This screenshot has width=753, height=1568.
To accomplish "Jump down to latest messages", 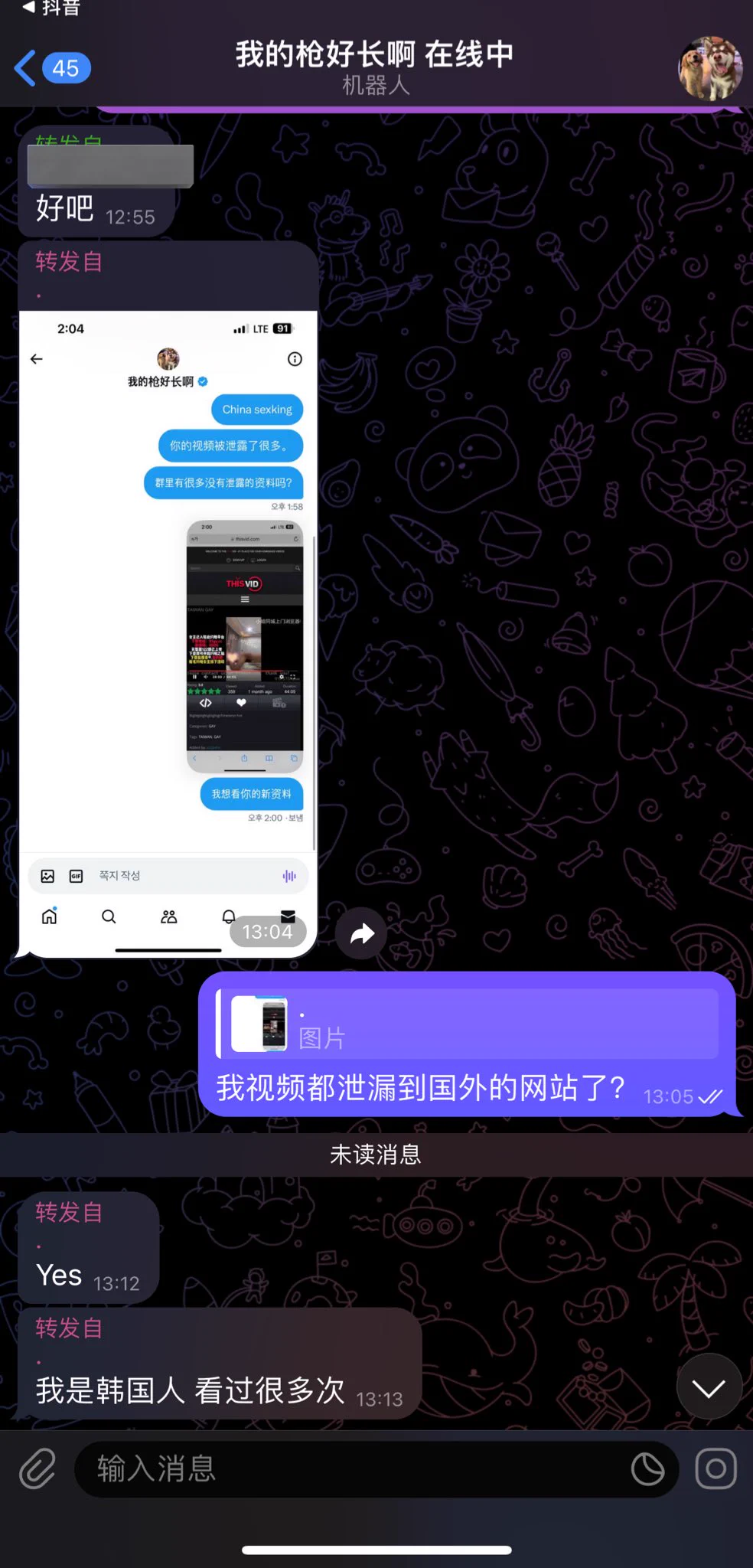I will click(709, 1388).
